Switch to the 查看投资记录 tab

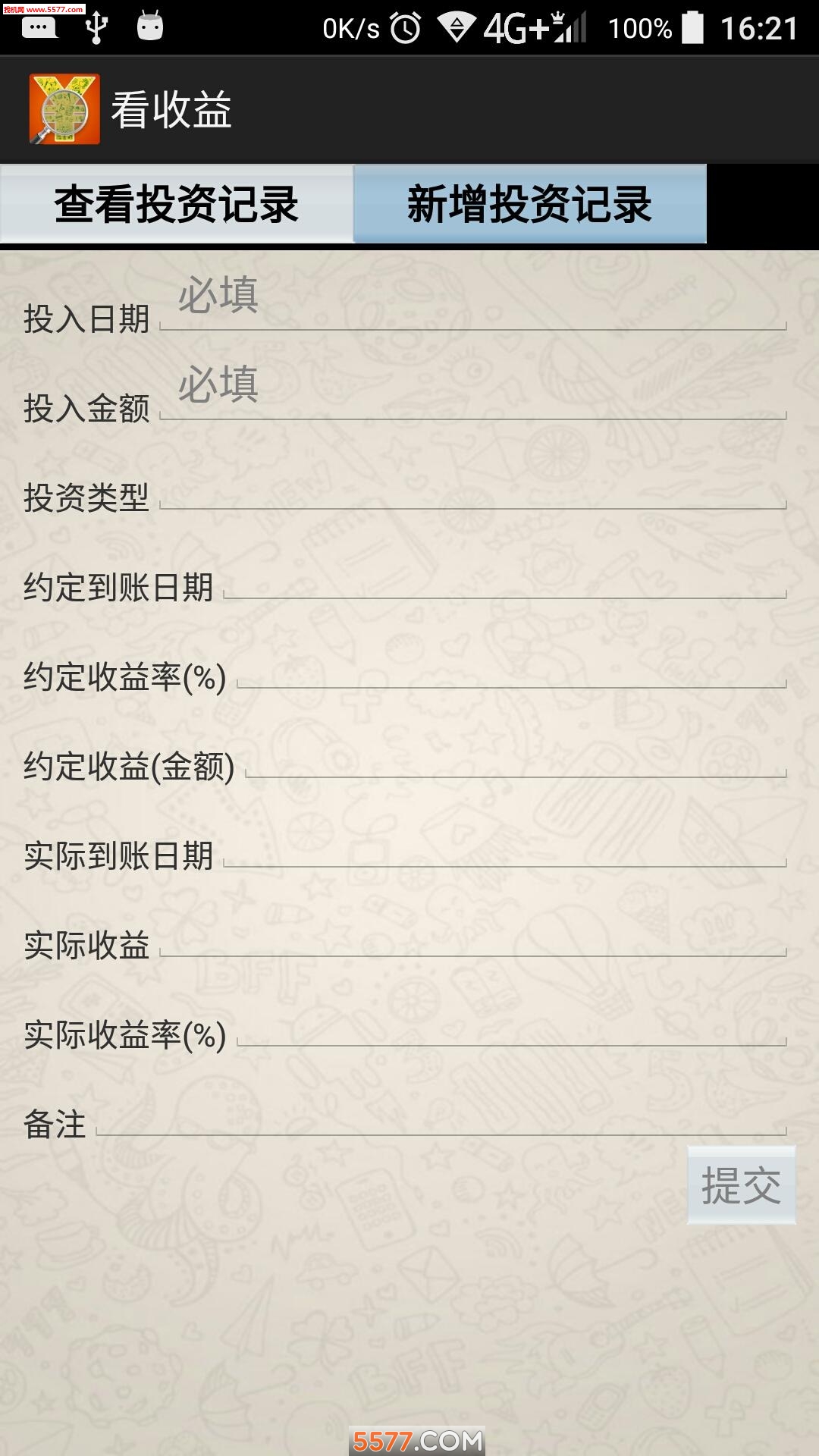(x=176, y=203)
